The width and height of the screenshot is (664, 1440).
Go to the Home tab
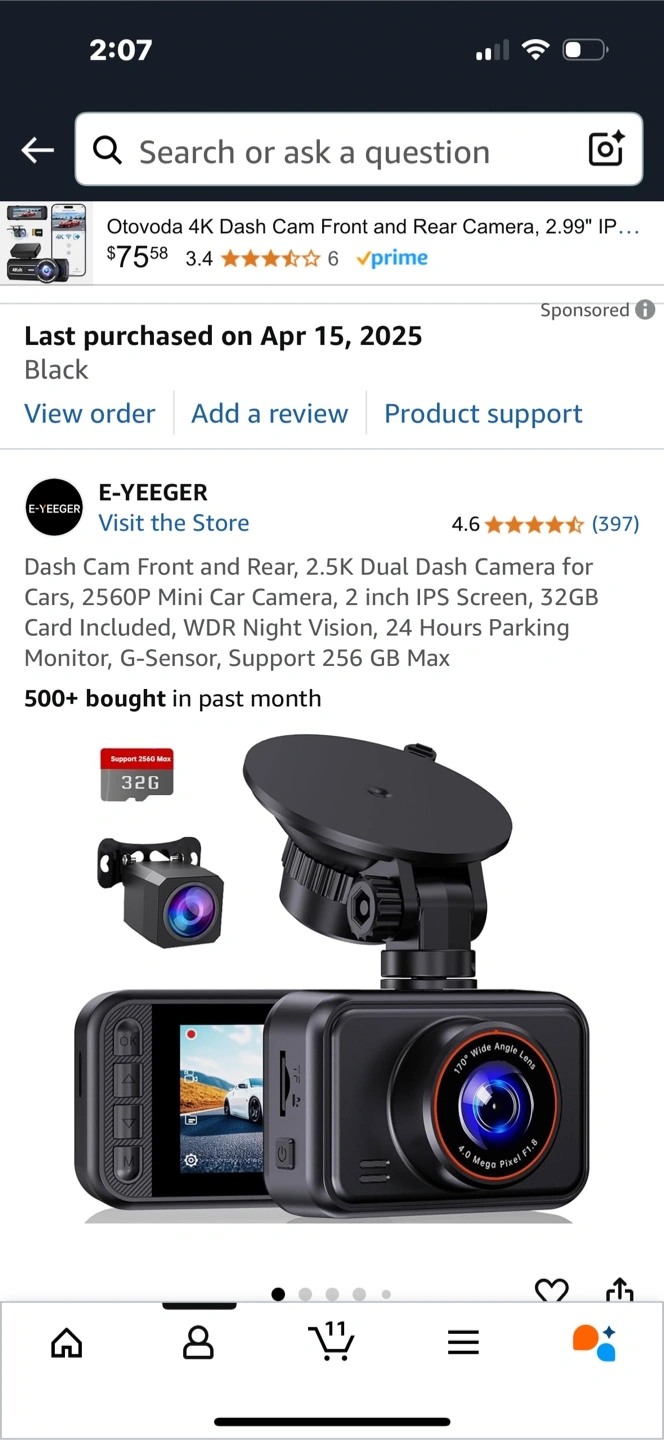[67, 1342]
